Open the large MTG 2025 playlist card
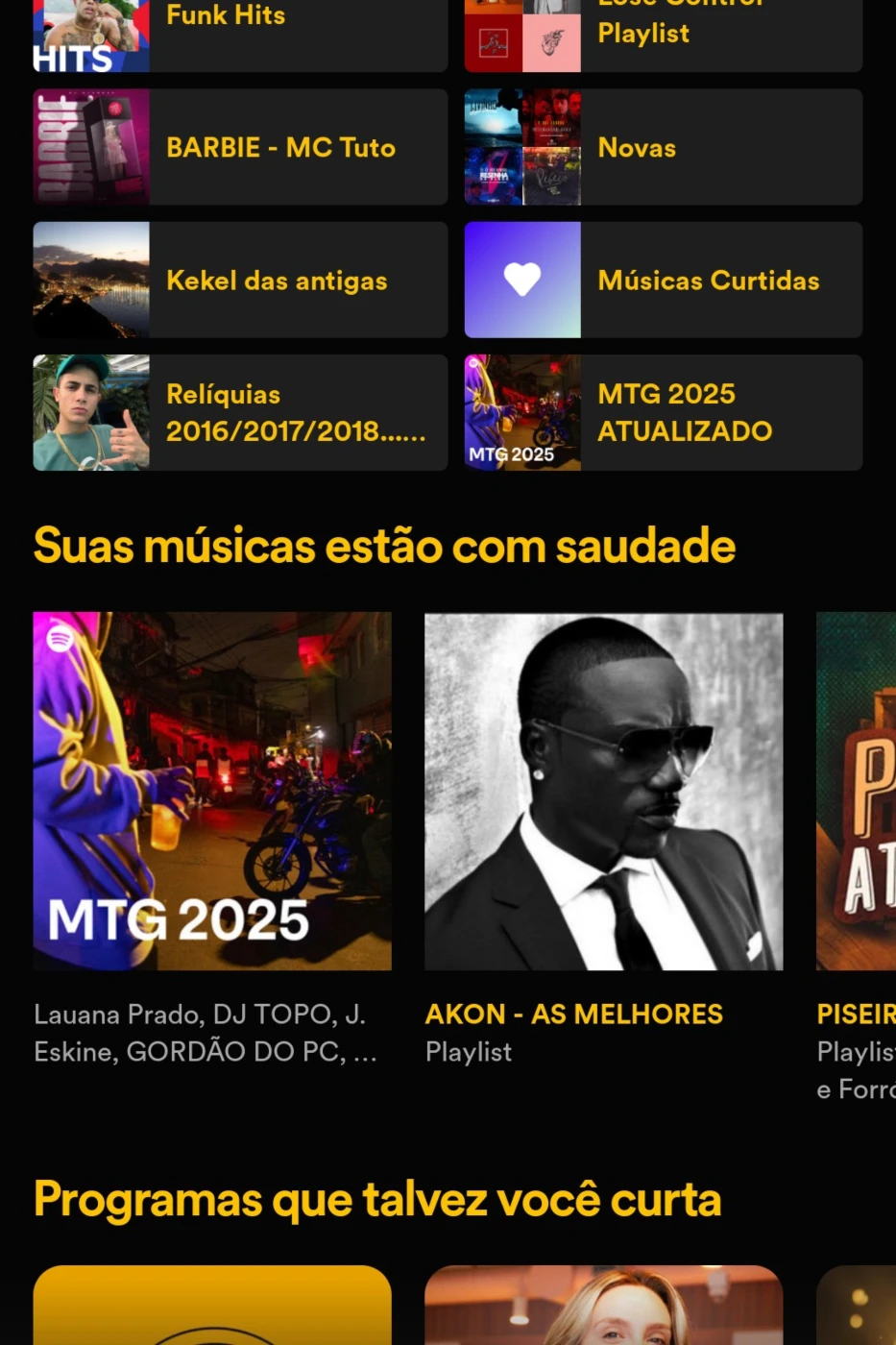This screenshot has height=1345, width=896. coord(212,791)
